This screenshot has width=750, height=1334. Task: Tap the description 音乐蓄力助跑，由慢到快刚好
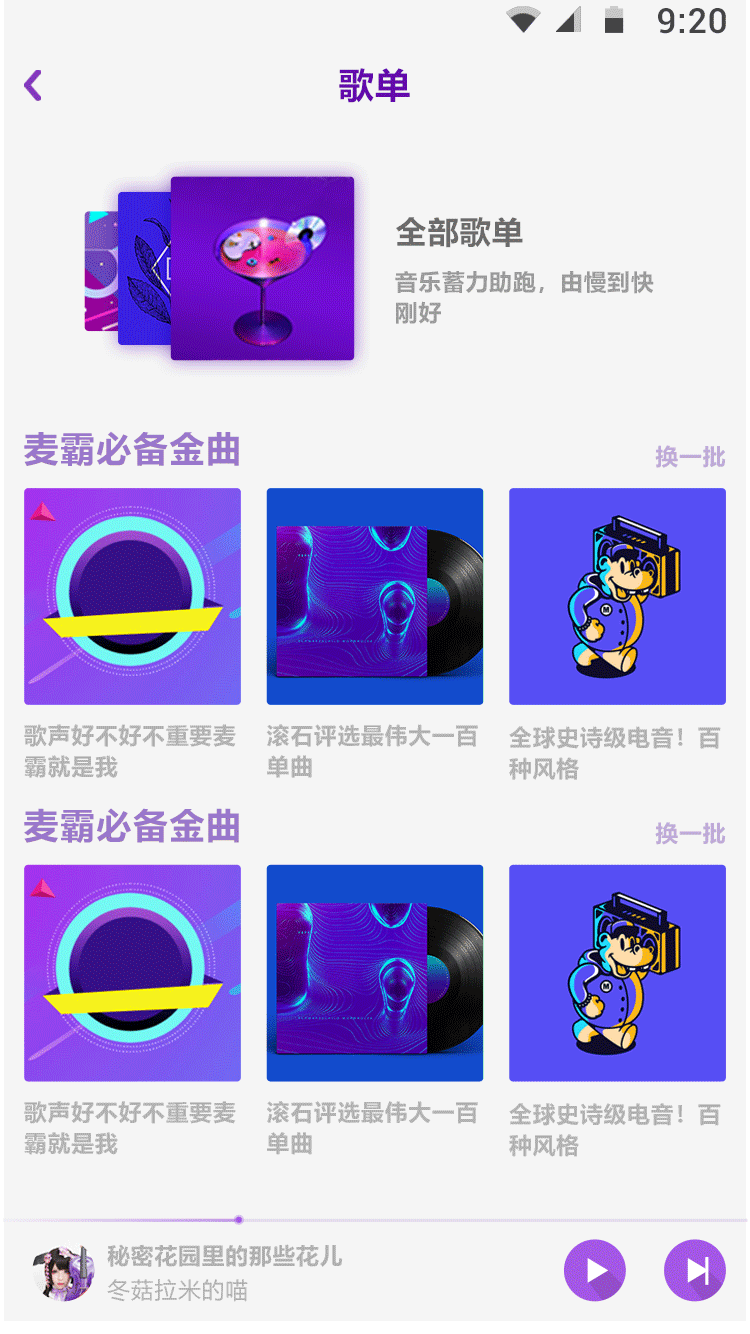tap(525, 294)
